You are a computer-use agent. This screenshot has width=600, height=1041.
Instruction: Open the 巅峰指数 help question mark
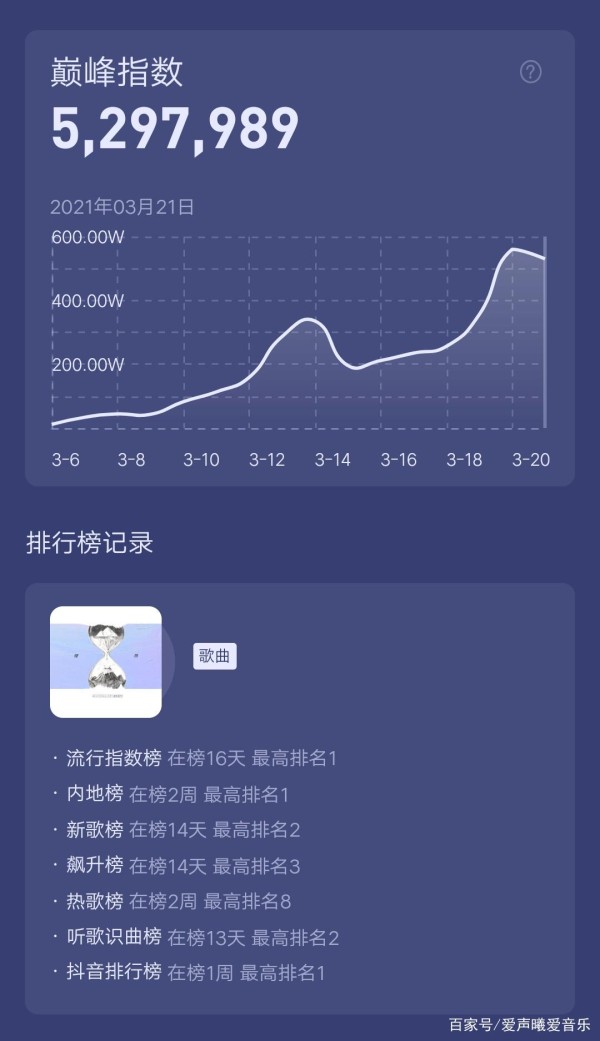coord(530,72)
